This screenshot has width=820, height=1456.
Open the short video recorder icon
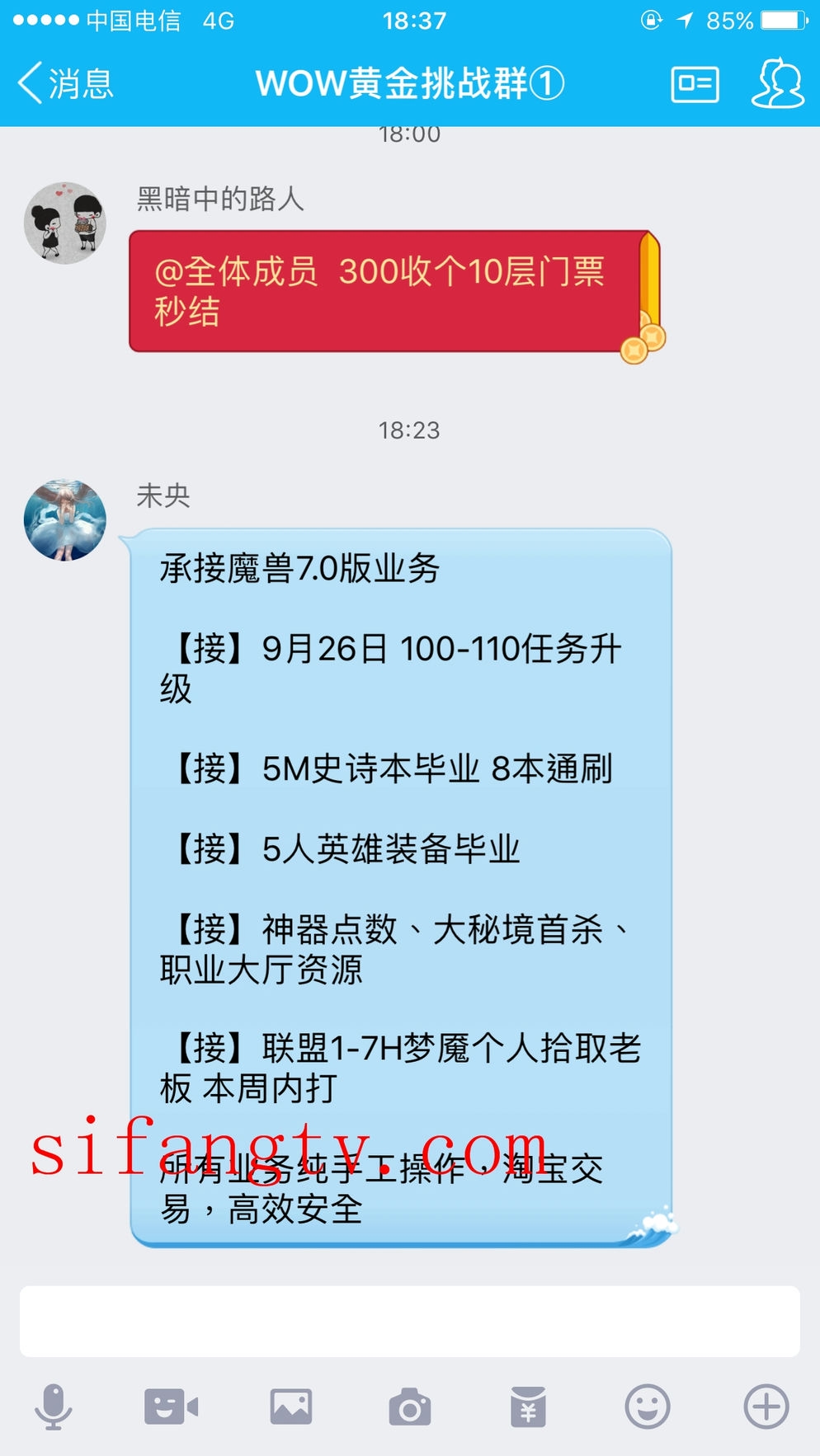(172, 1407)
